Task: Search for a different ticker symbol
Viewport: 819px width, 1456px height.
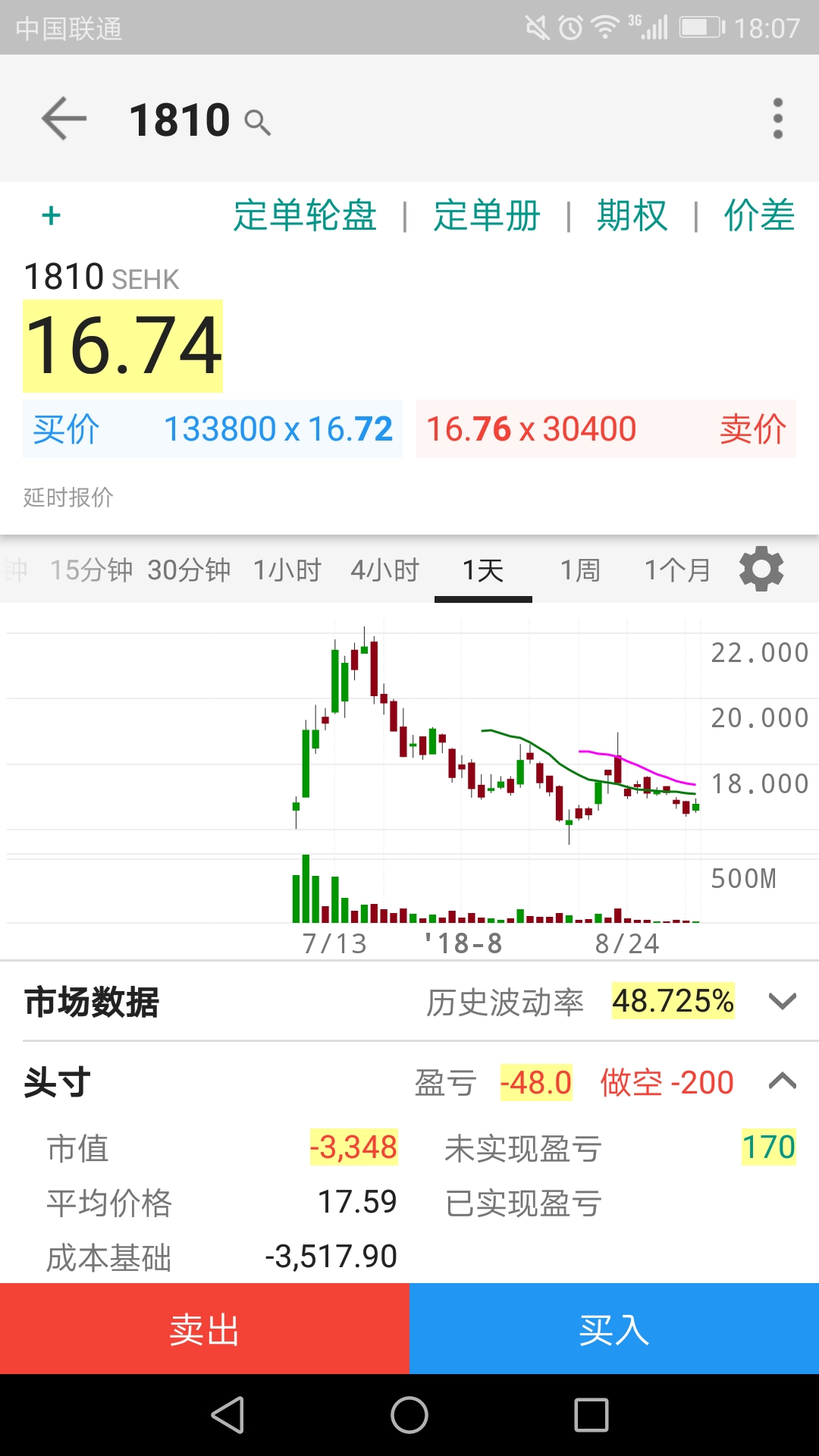Action: [257, 121]
